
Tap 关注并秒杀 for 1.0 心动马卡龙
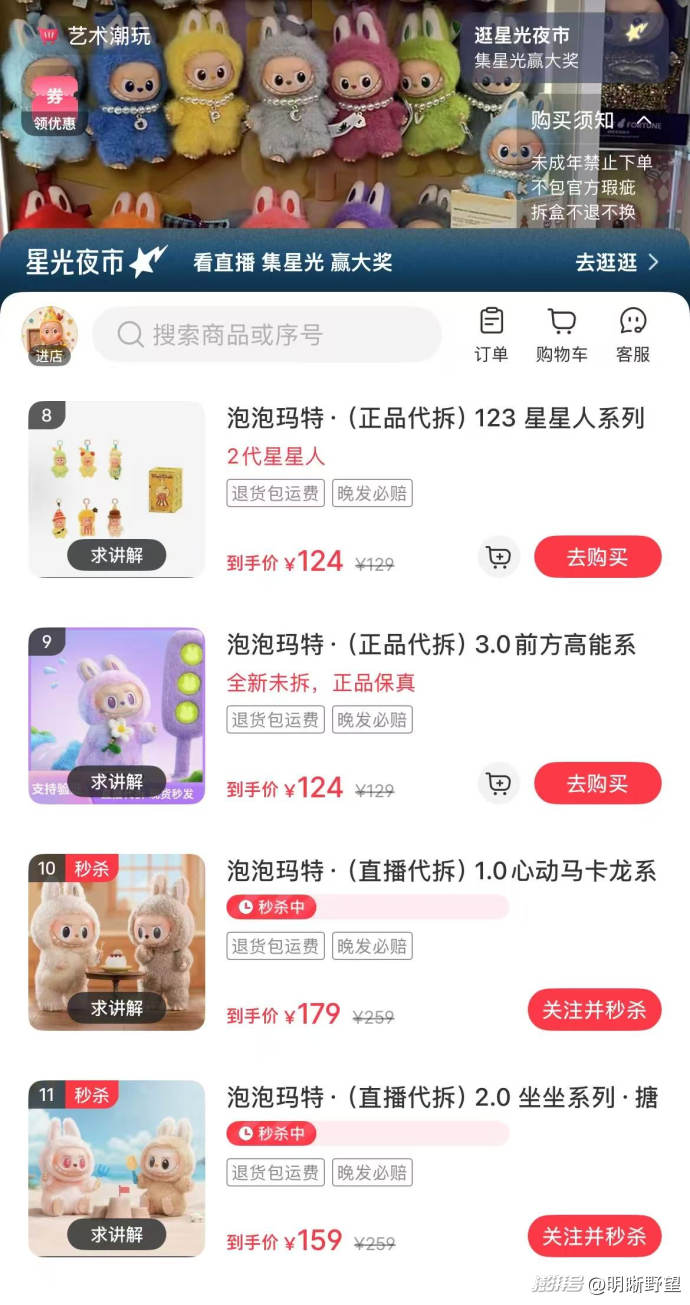coord(594,1010)
